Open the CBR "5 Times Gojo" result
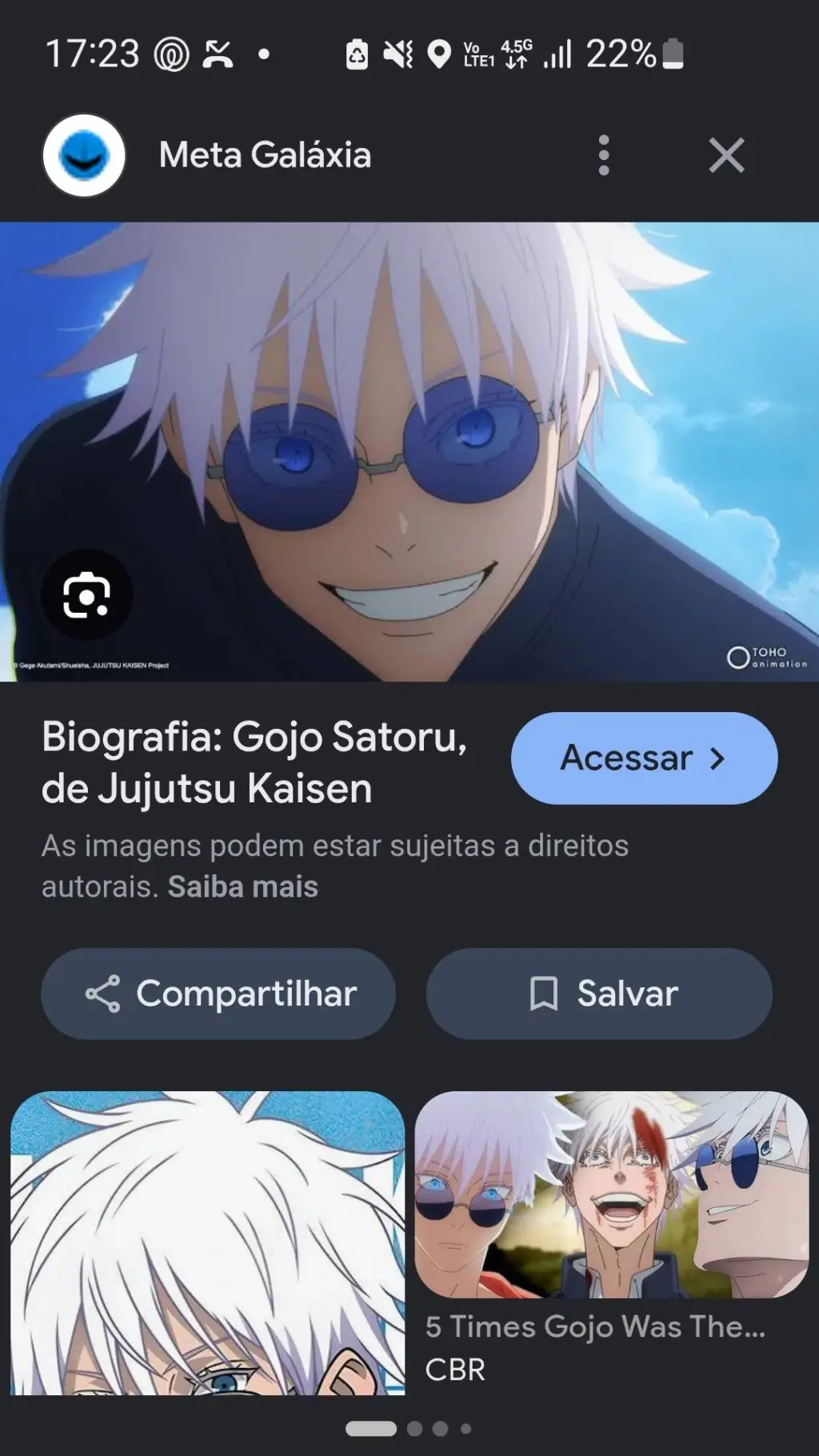 (x=612, y=1239)
